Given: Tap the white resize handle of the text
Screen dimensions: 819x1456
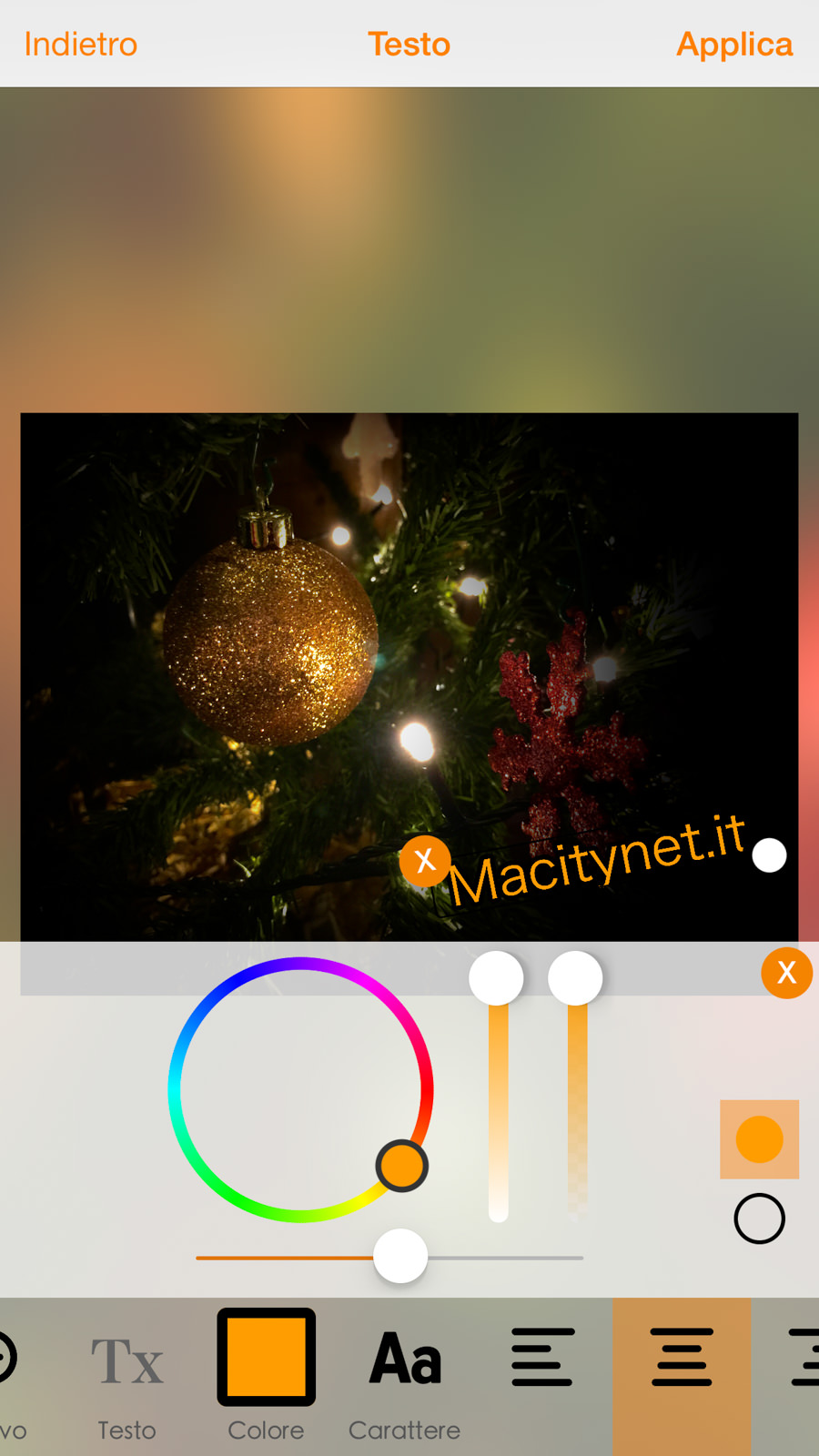Looking at the screenshot, I should click(x=769, y=855).
